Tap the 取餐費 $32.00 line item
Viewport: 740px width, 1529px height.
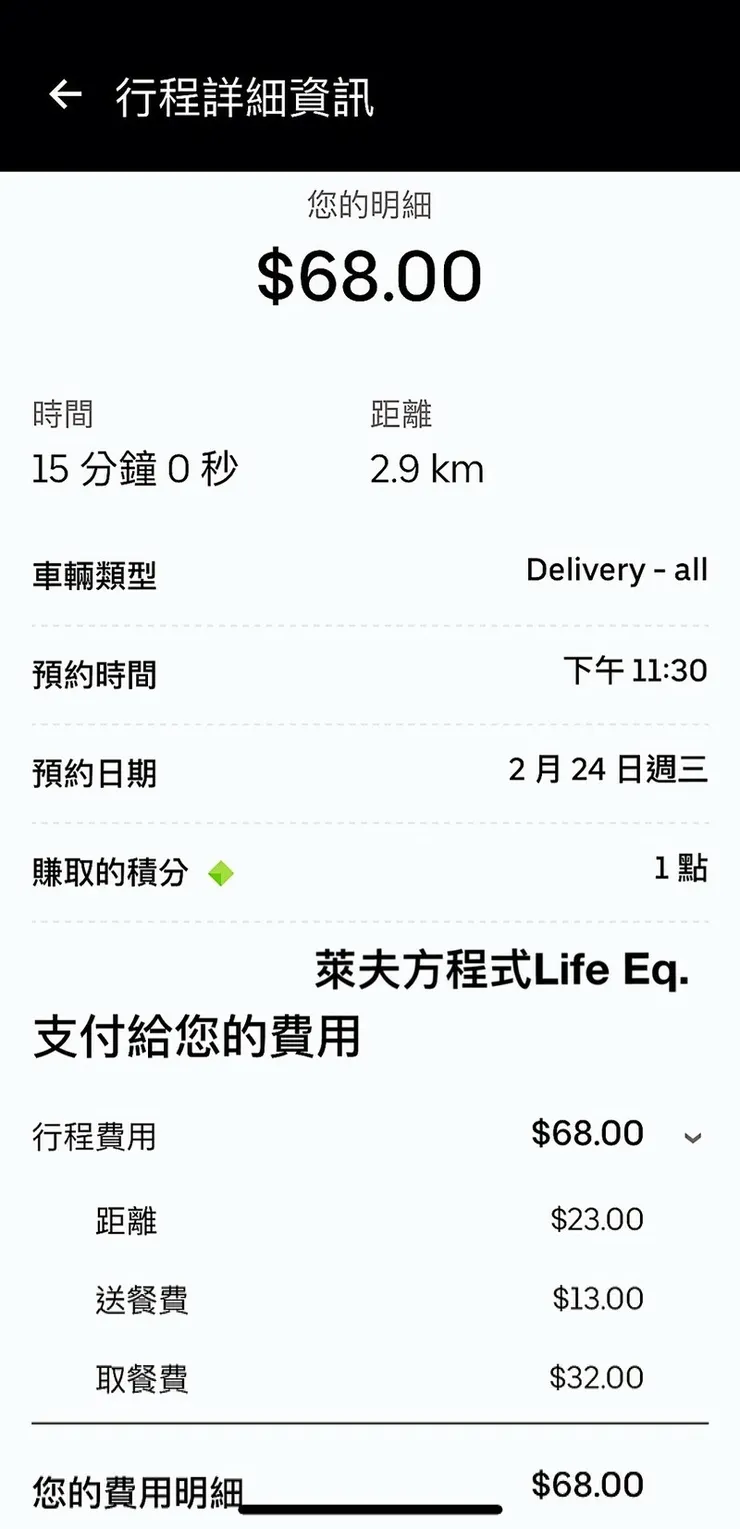pyautogui.click(x=370, y=1378)
